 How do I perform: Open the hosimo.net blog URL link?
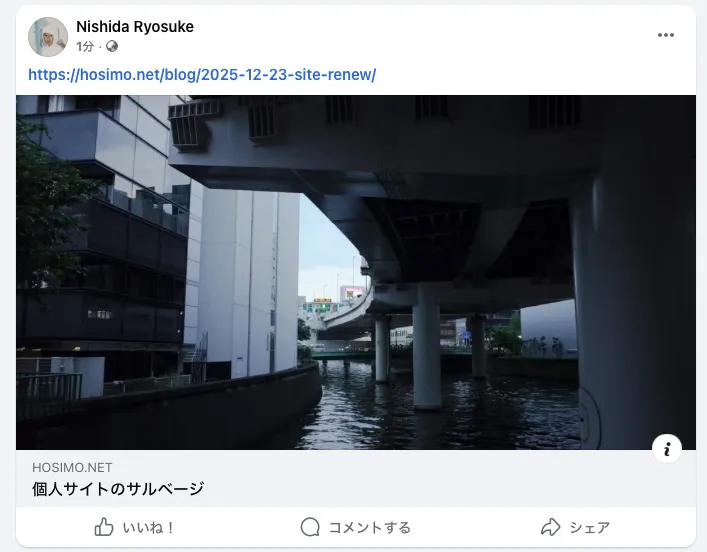coord(202,75)
